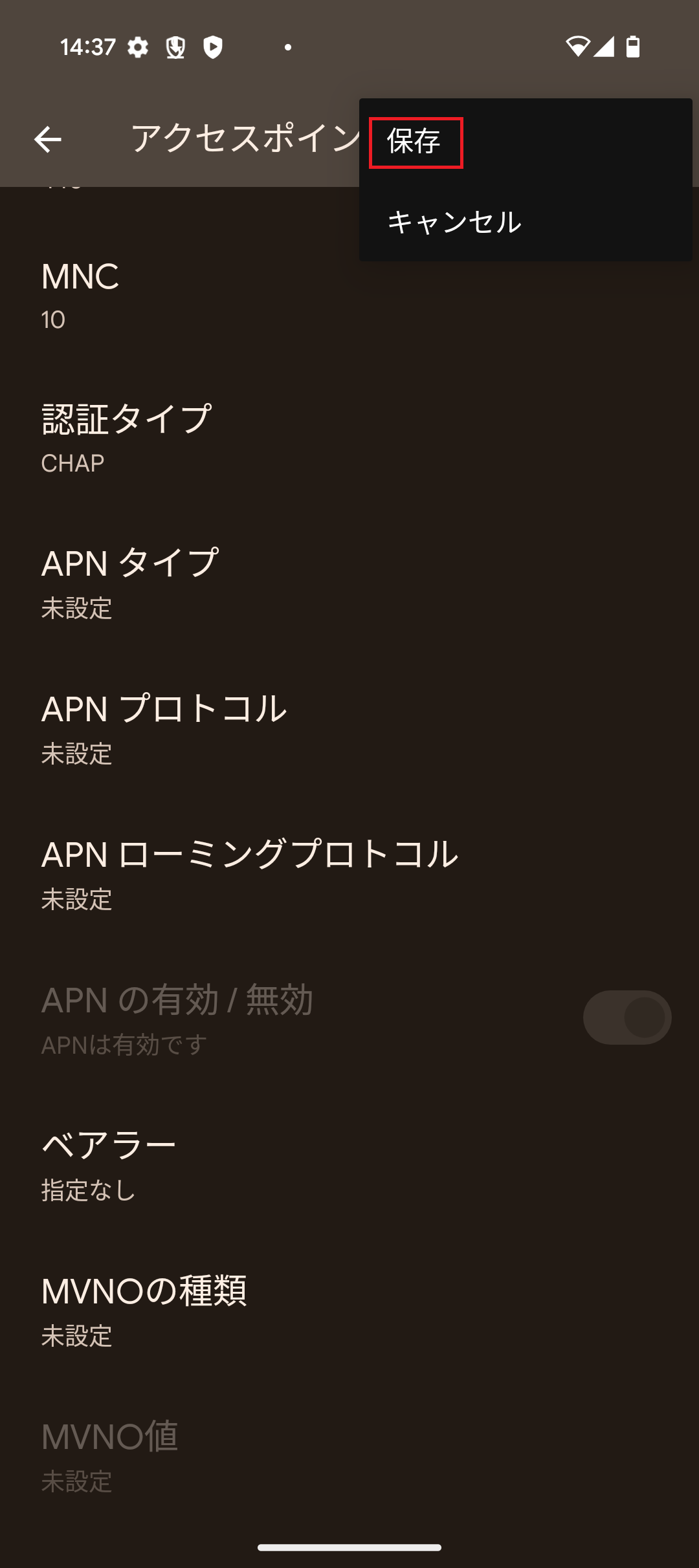Open the settings gear in the status bar
Viewport: 699px width, 1568px height.
click(139, 46)
